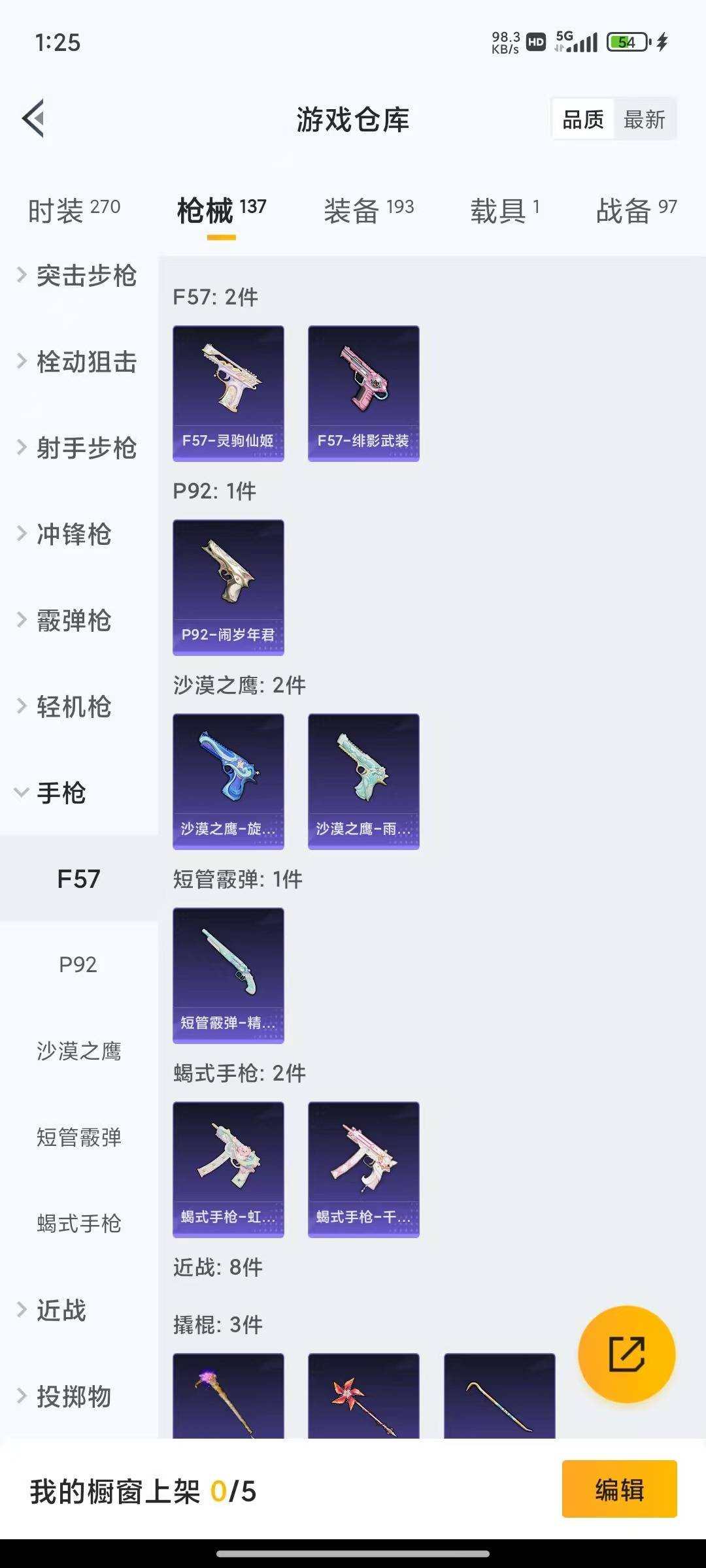The image size is (706, 1568).
Task: Expand the 突击步枪 category
Action: point(87,277)
